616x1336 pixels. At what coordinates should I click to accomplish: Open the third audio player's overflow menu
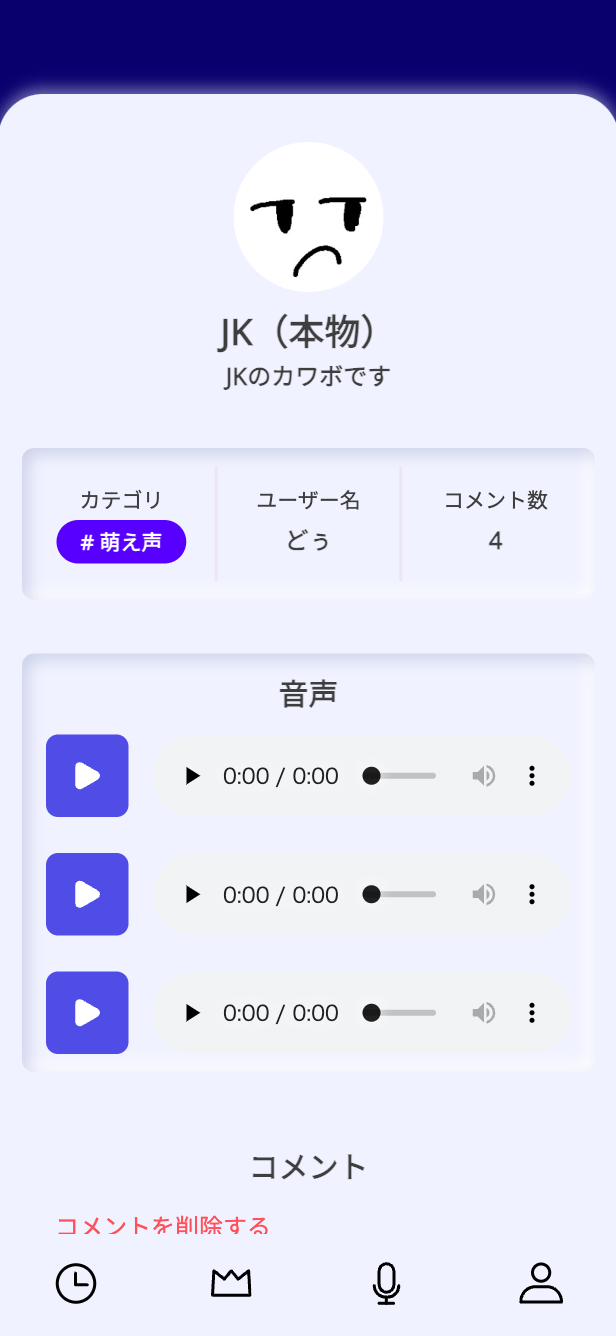pos(532,1013)
